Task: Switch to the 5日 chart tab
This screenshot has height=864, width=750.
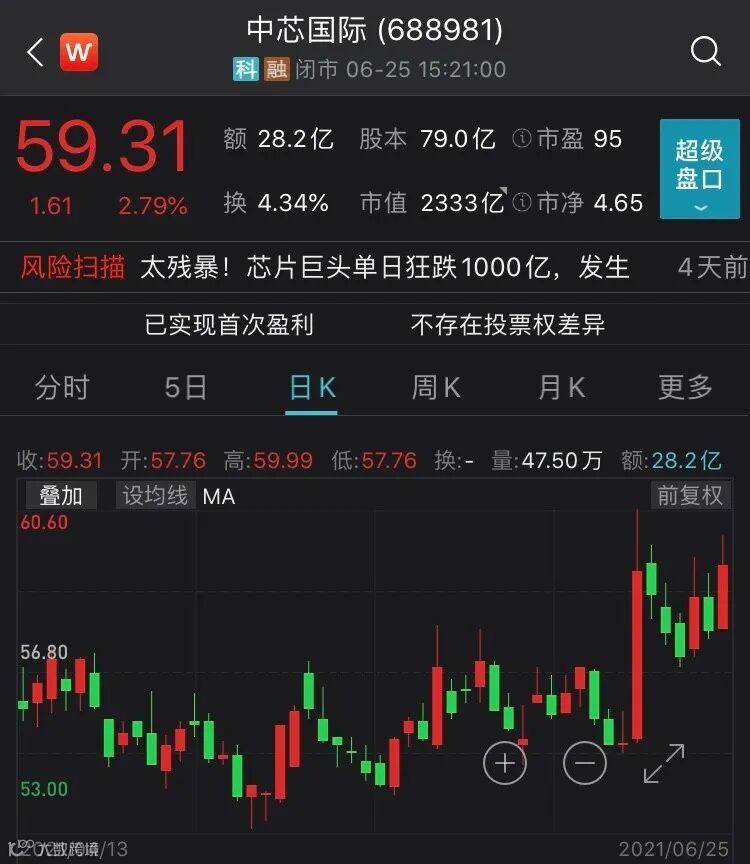Action: click(x=186, y=388)
